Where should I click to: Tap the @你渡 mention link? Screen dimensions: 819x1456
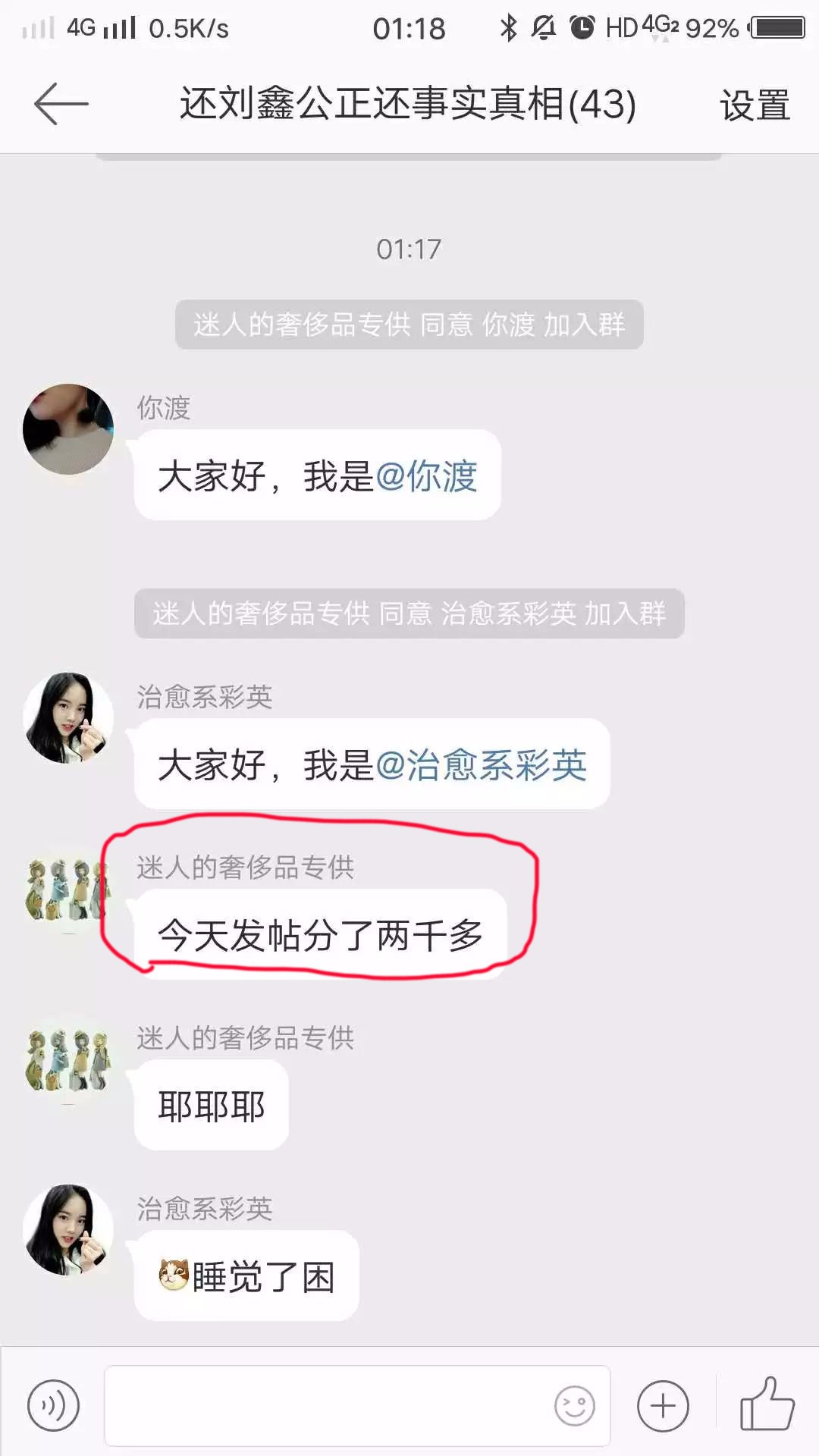[x=426, y=476]
